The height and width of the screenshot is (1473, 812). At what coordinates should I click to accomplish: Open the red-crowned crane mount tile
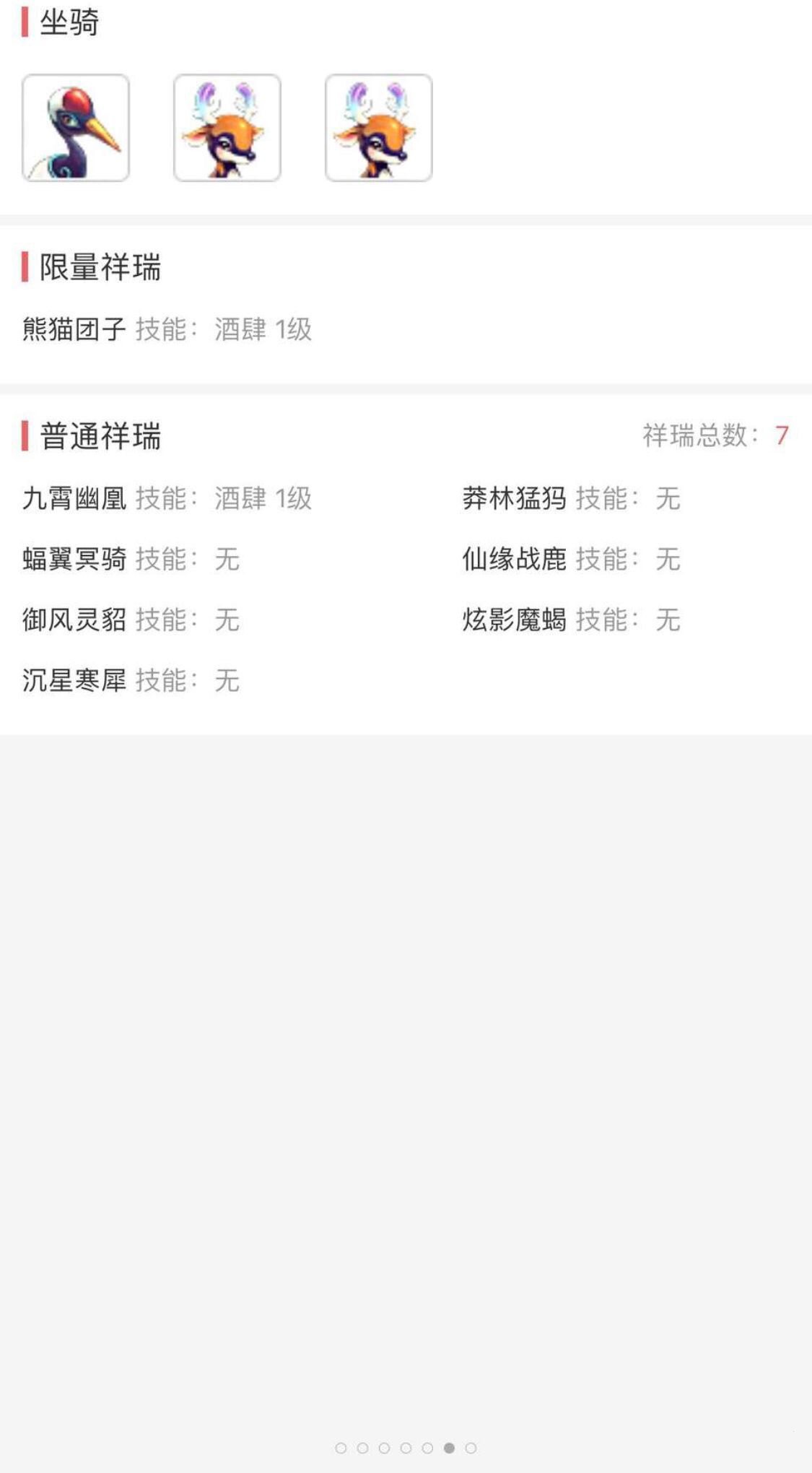[76, 128]
